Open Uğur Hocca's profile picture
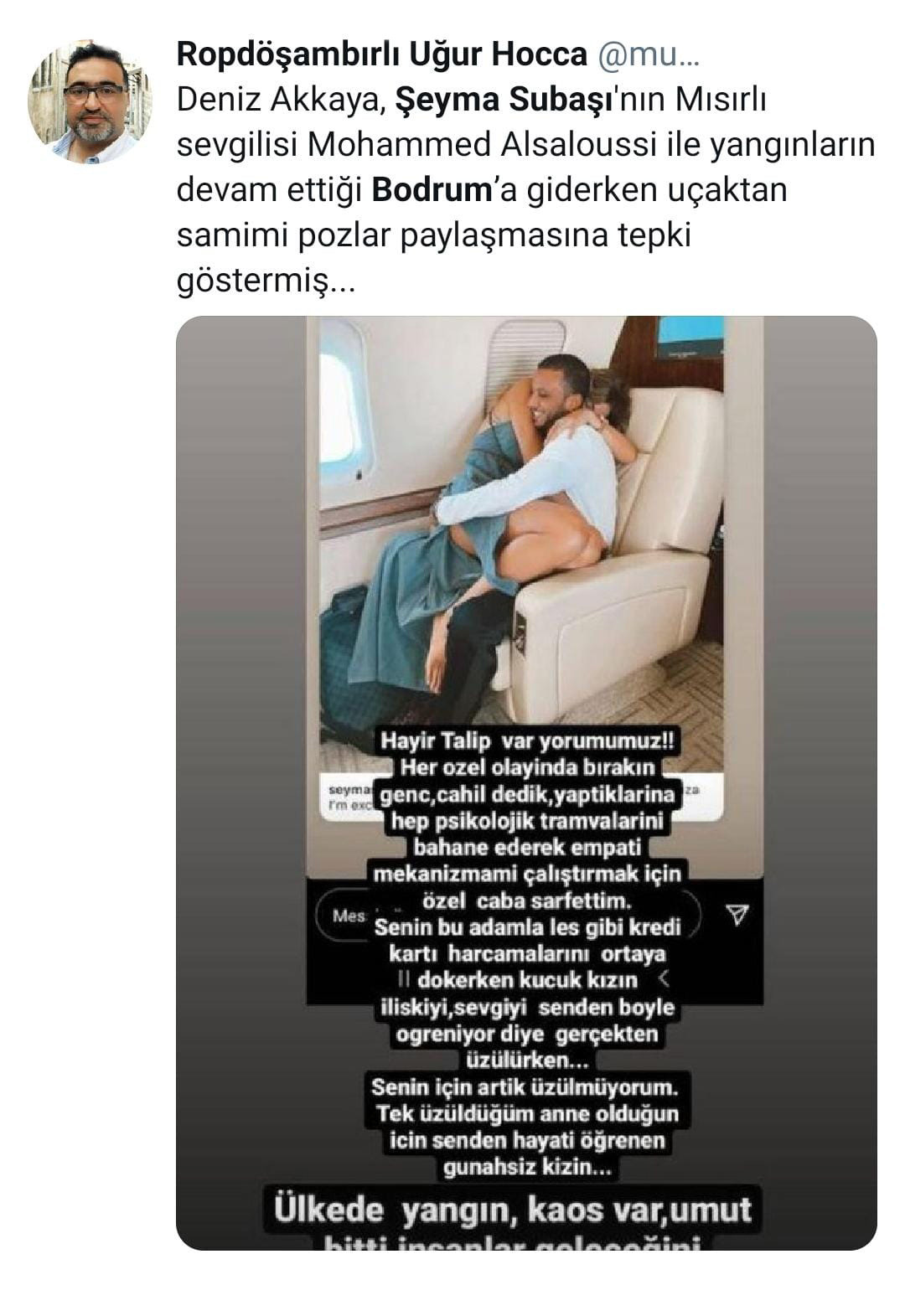This screenshot has width=905, height=1316. 90,101
